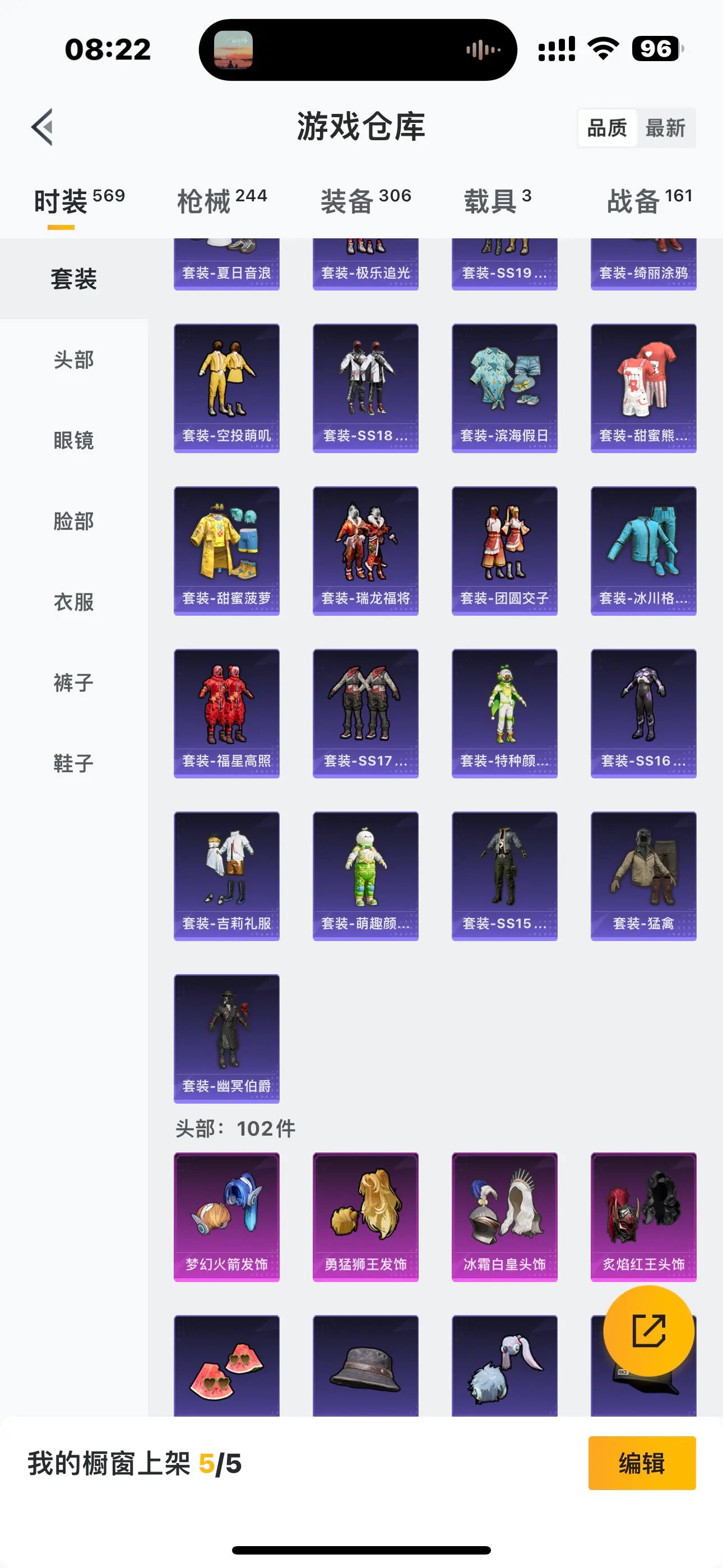View the 套装-瑞龙福将 outfit
723x1568 pixels.
point(365,550)
